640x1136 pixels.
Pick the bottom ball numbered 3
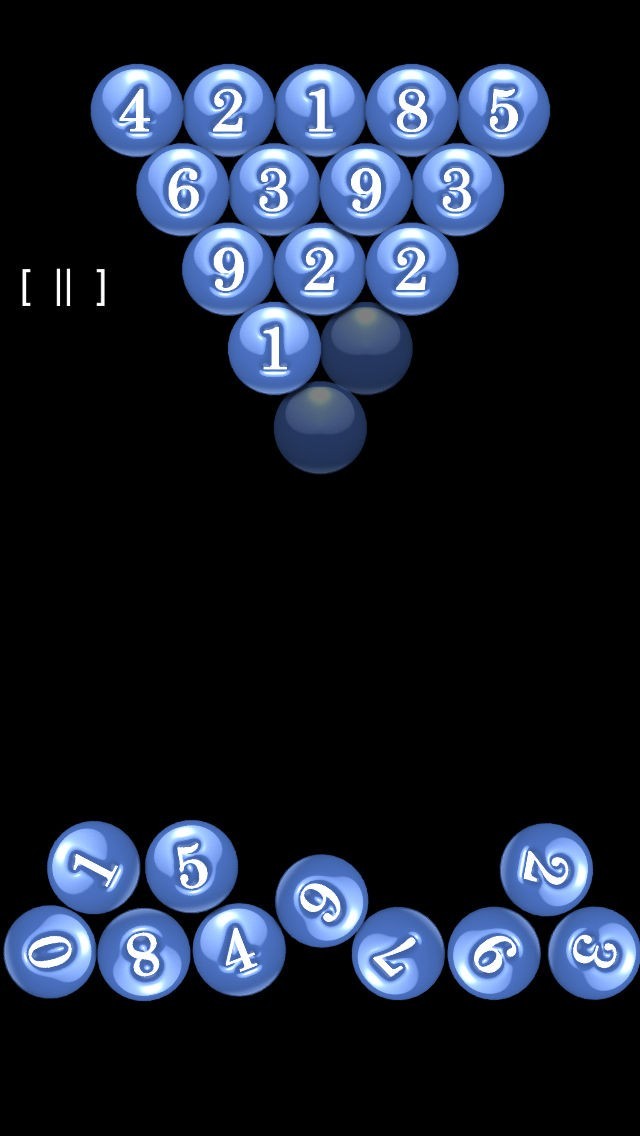pyautogui.click(x=594, y=953)
